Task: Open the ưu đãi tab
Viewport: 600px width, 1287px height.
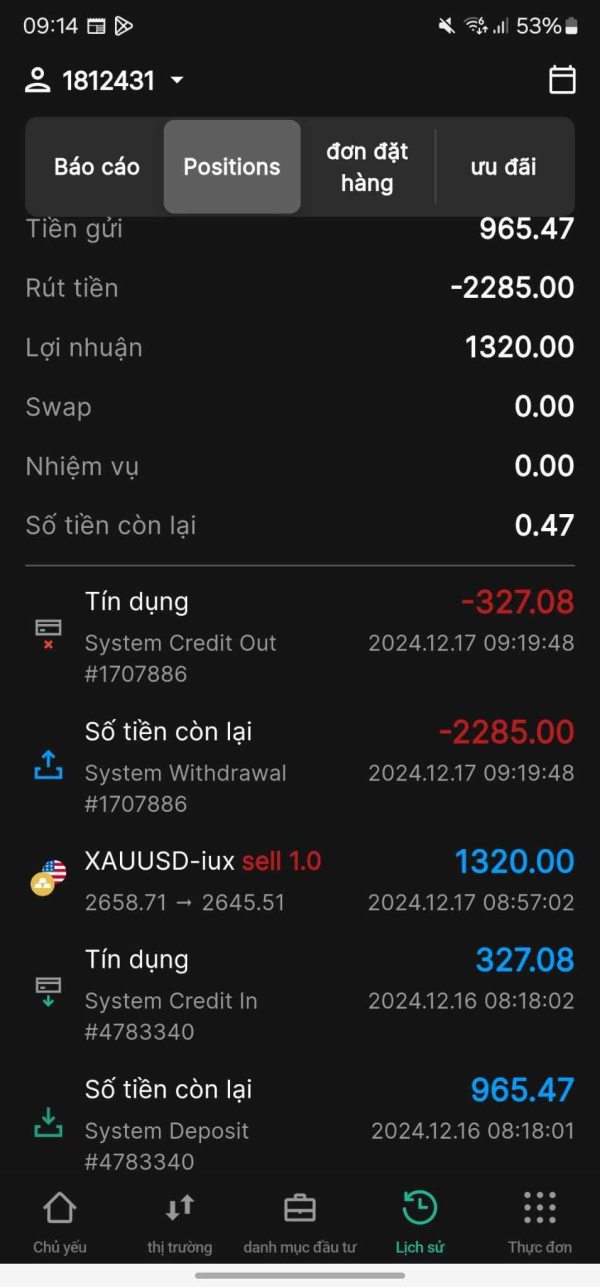Action: tap(504, 167)
